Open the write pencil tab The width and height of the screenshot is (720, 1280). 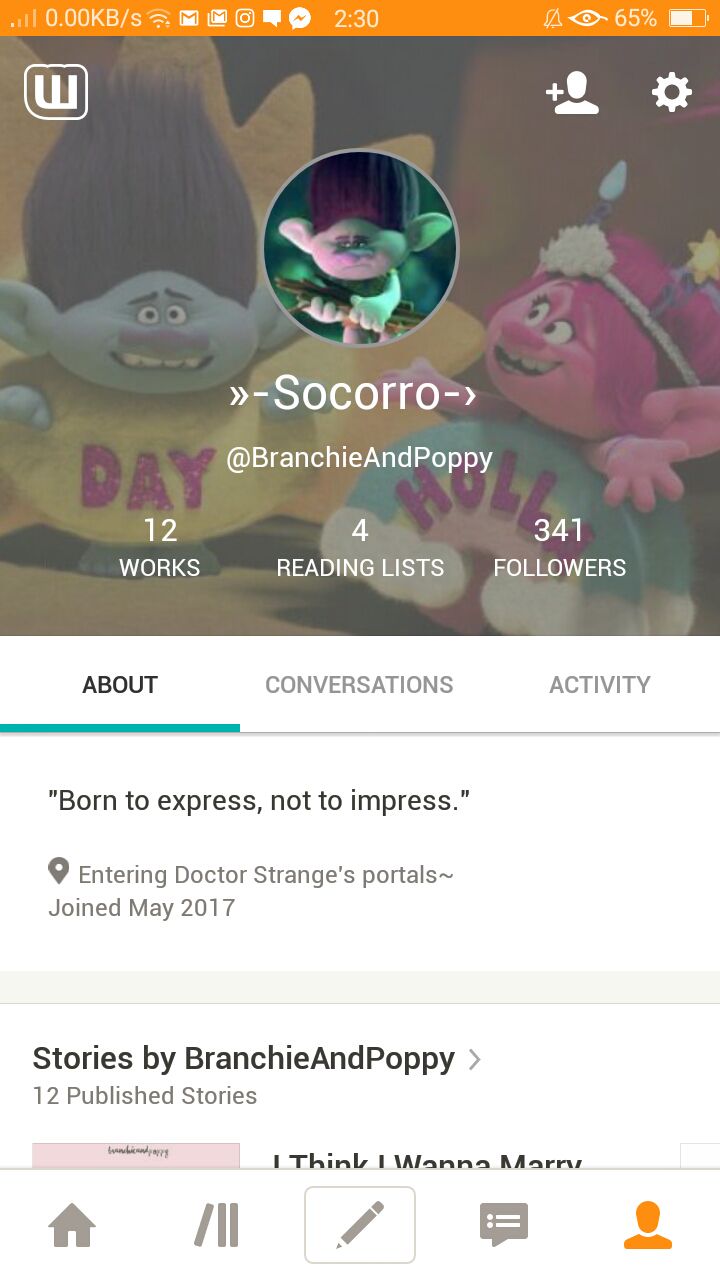tap(360, 1225)
